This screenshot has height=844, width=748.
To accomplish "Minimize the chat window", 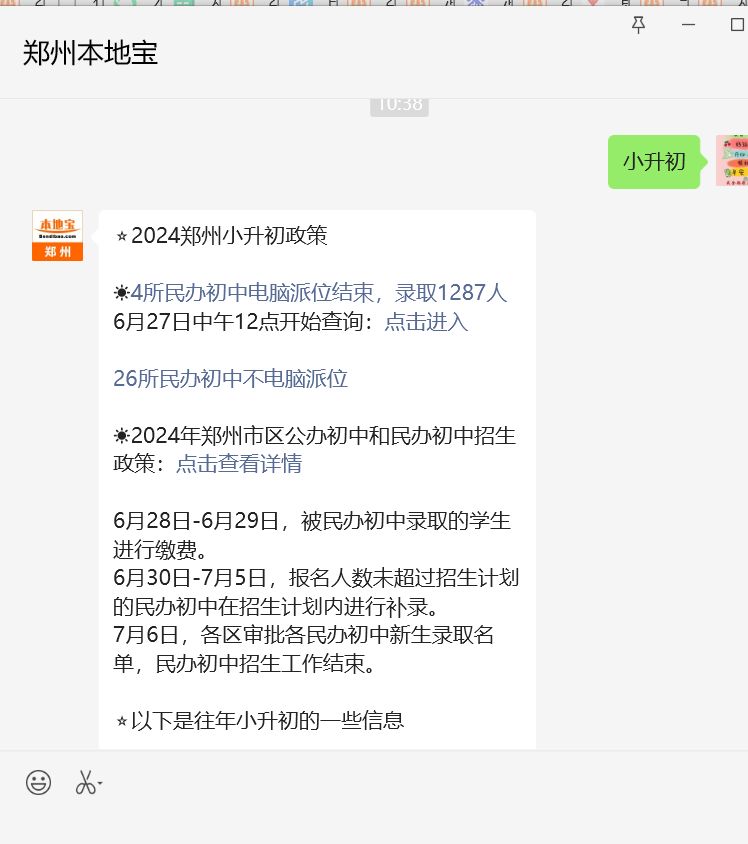I will click(x=688, y=25).
